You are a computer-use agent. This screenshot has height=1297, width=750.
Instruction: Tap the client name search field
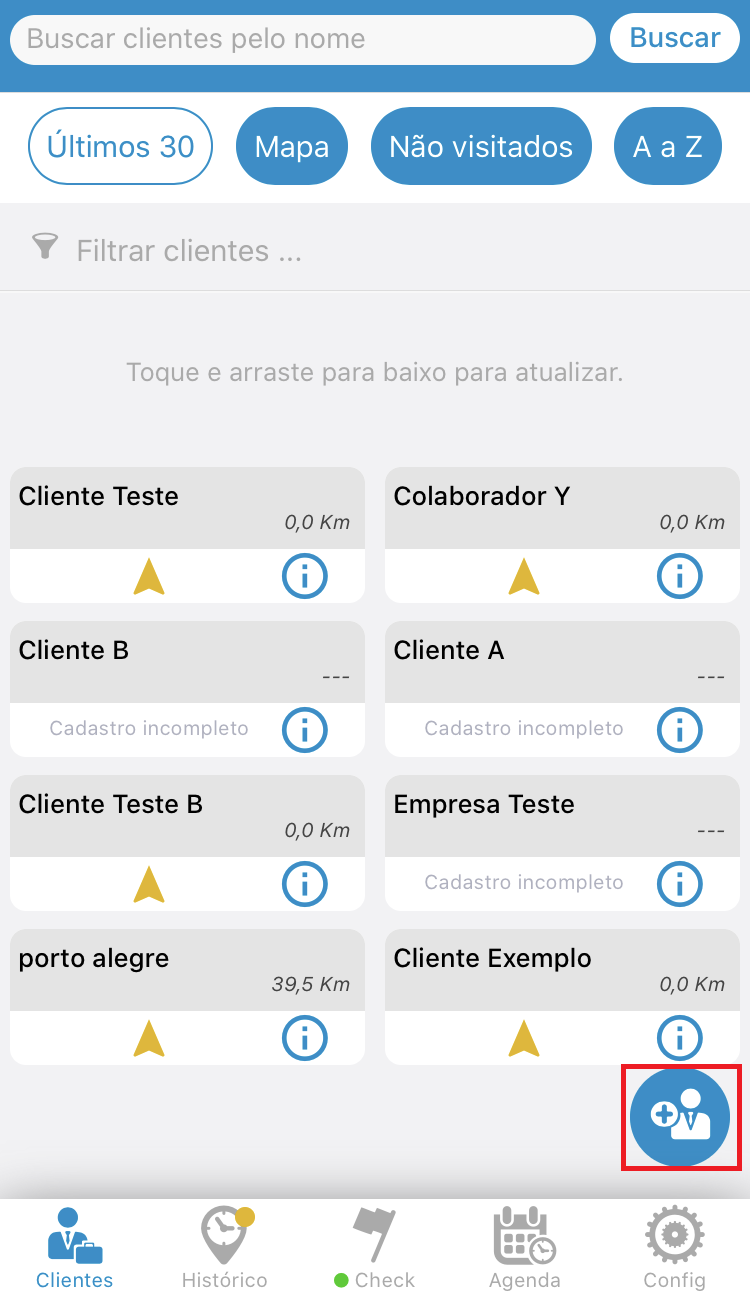(x=300, y=40)
